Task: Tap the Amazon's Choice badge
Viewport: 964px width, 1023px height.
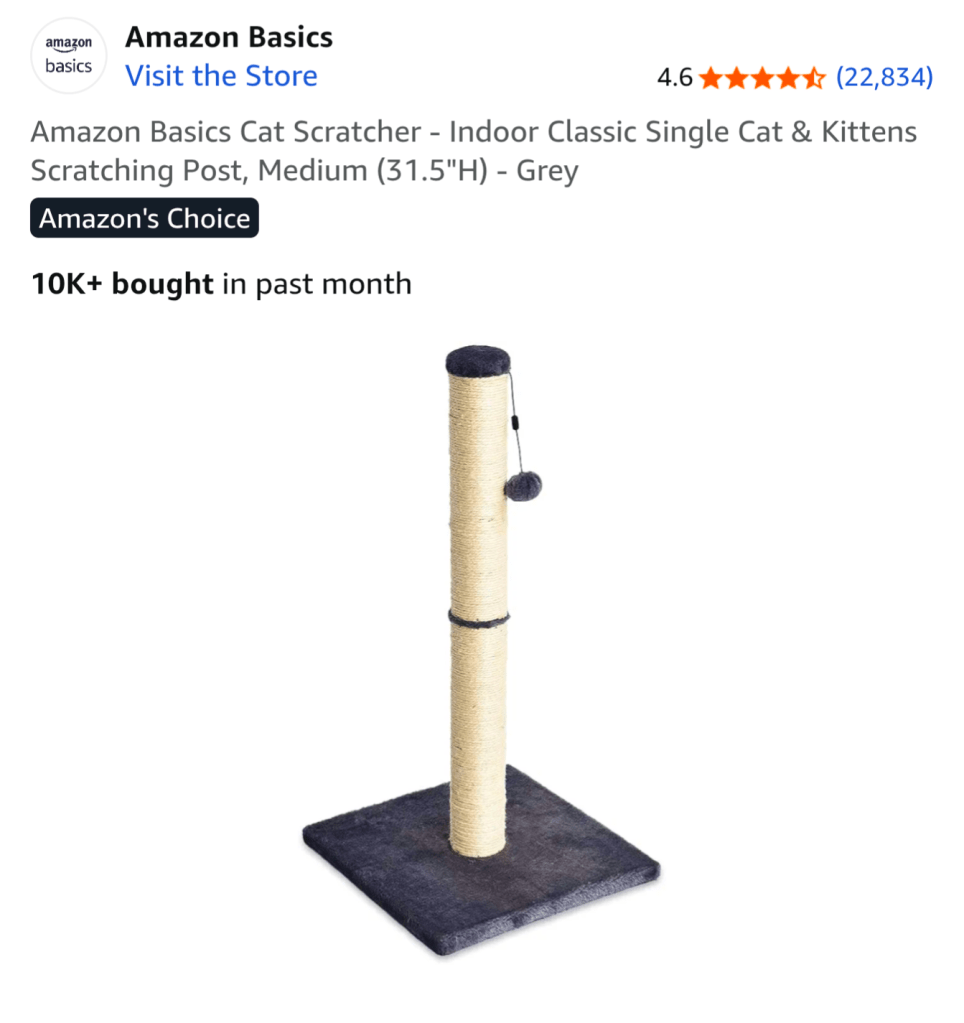Action: pyautogui.click(x=144, y=218)
